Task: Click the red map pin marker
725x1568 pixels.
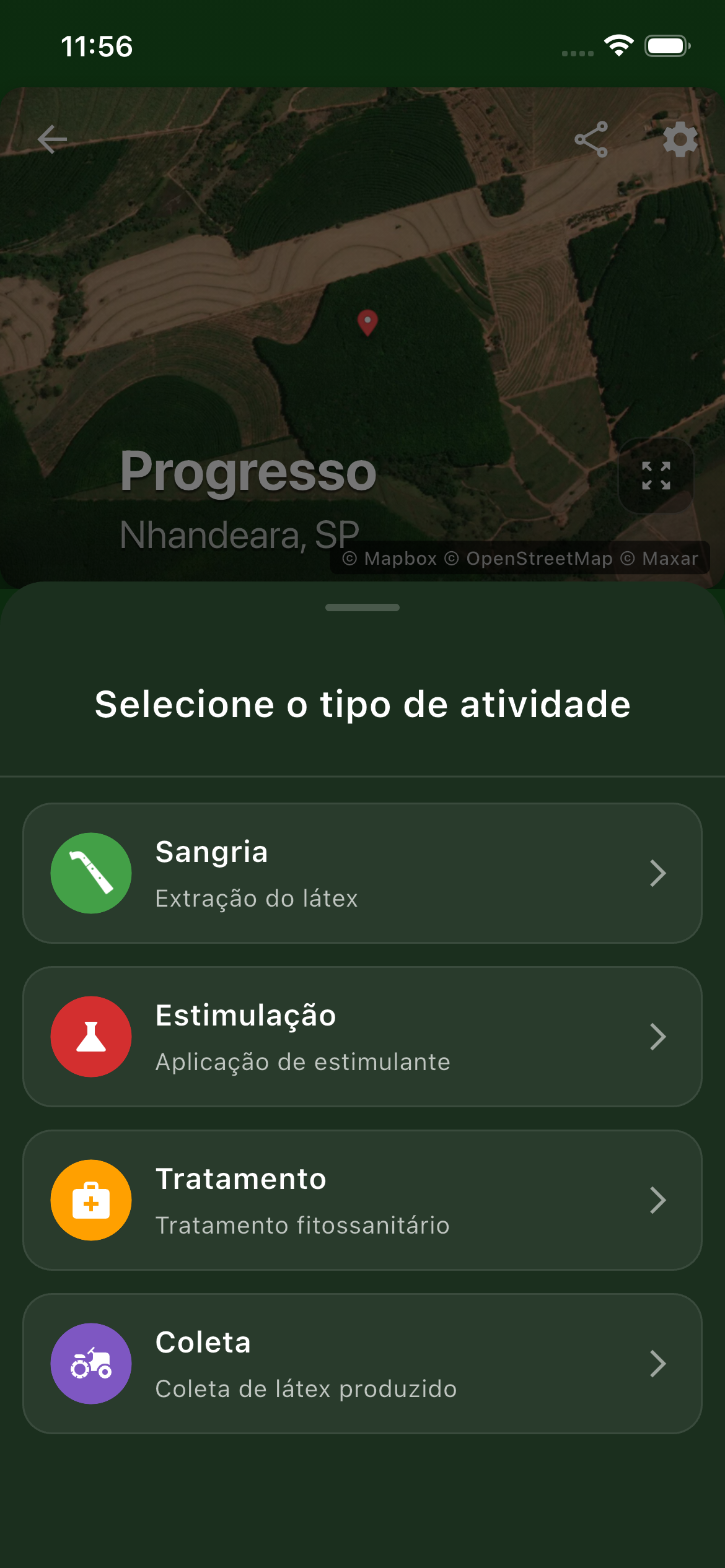Action: pos(367,322)
